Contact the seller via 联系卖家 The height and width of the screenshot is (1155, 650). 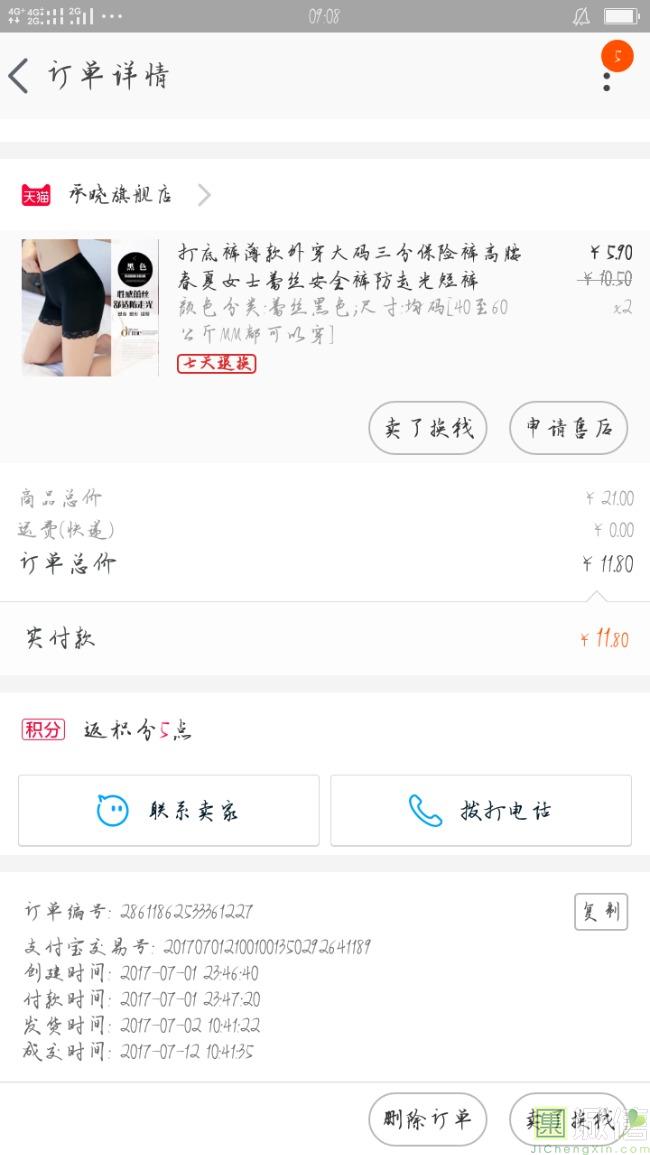tap(169, 810)
